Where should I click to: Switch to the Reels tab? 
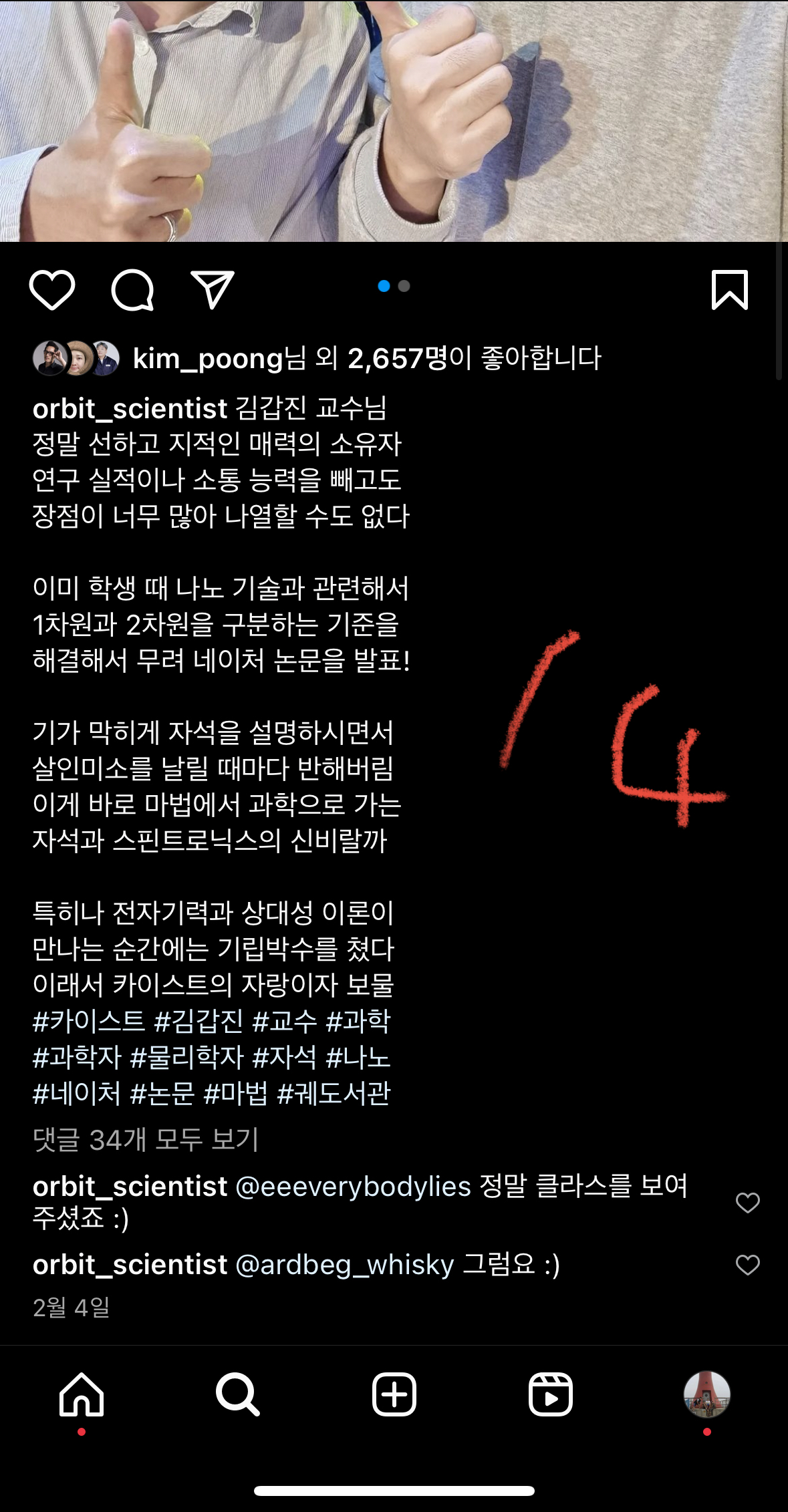(x=550, y=1395)
